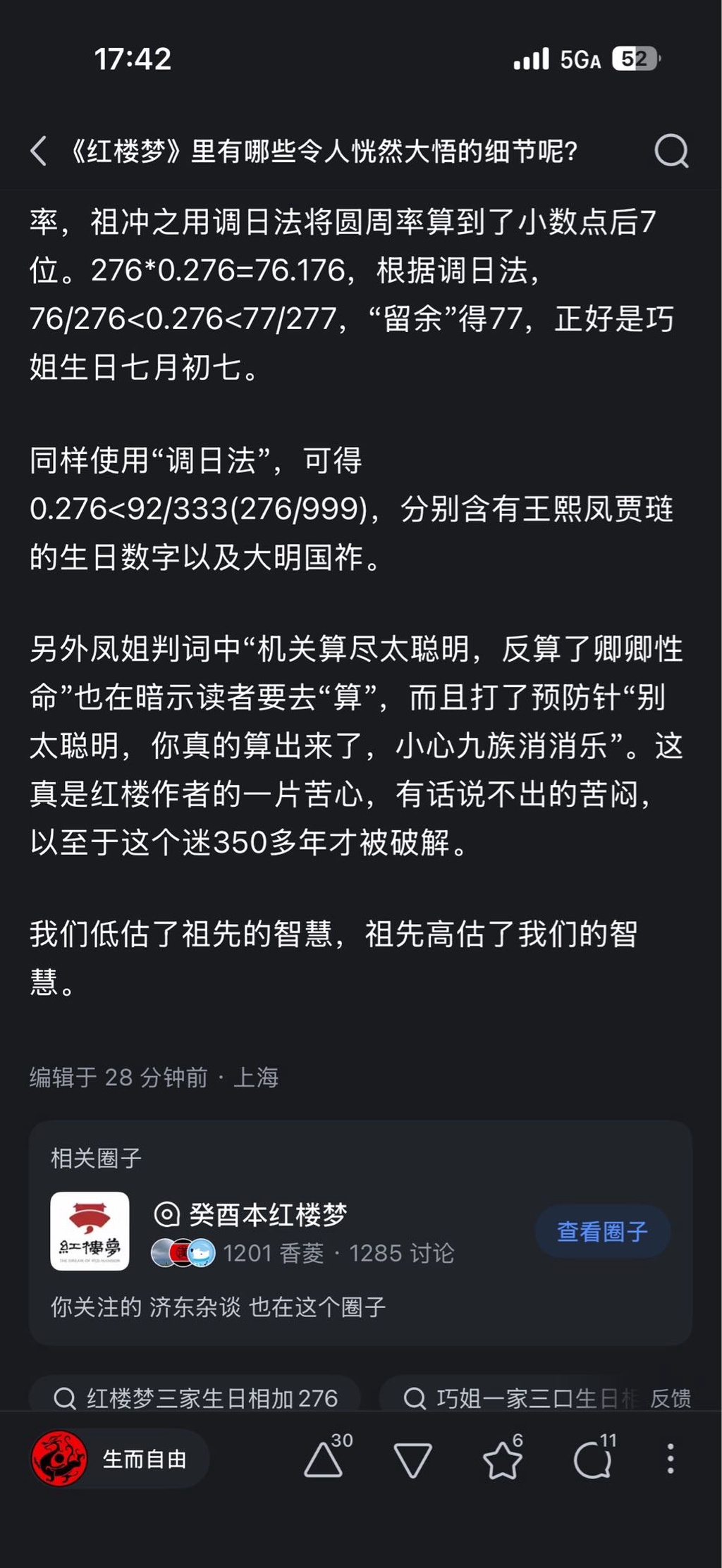Tap 查看圈子 button
This screenshot has height=1568, width=722.
pyautogui.click(x=602, y=1231)
